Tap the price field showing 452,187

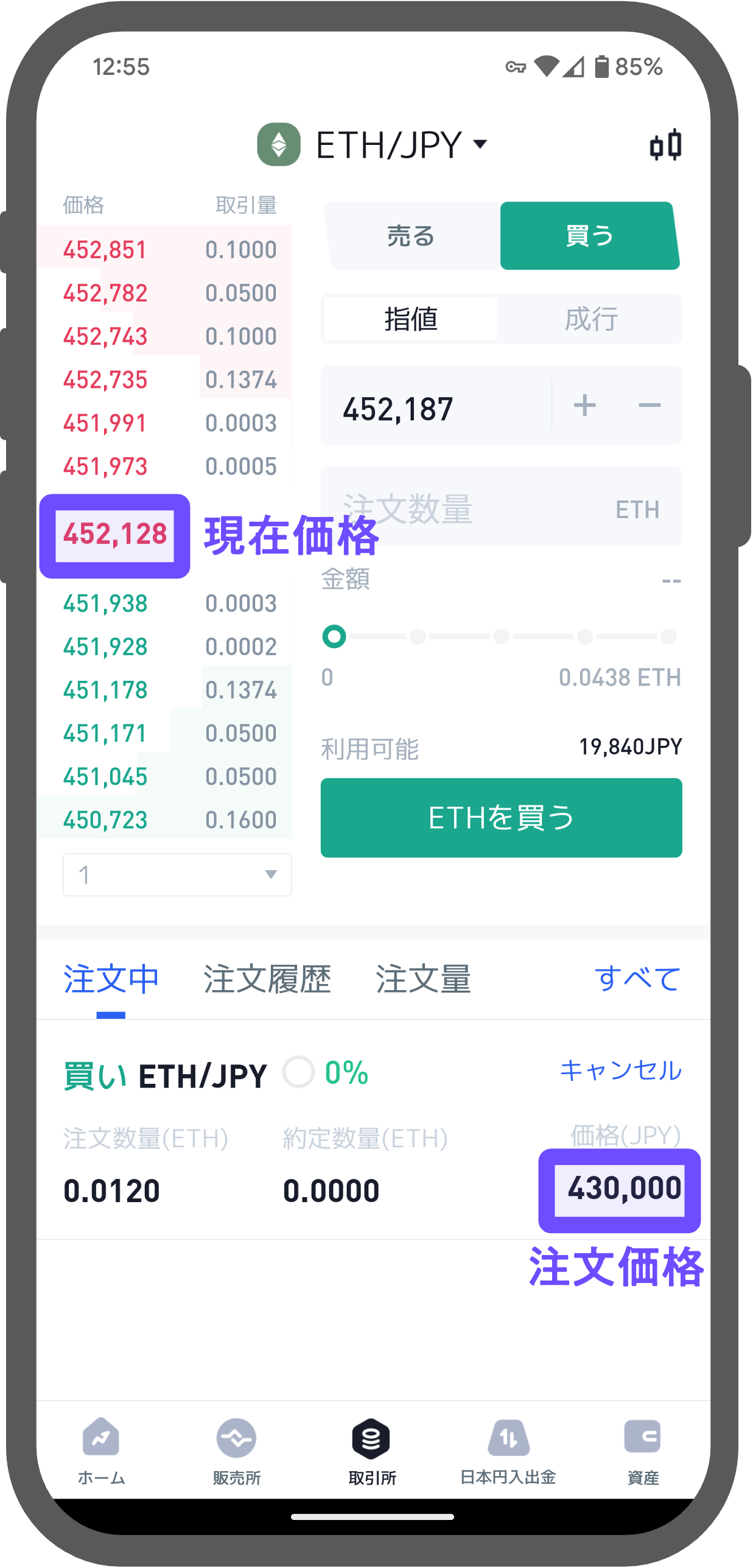(x=436, y=406)
